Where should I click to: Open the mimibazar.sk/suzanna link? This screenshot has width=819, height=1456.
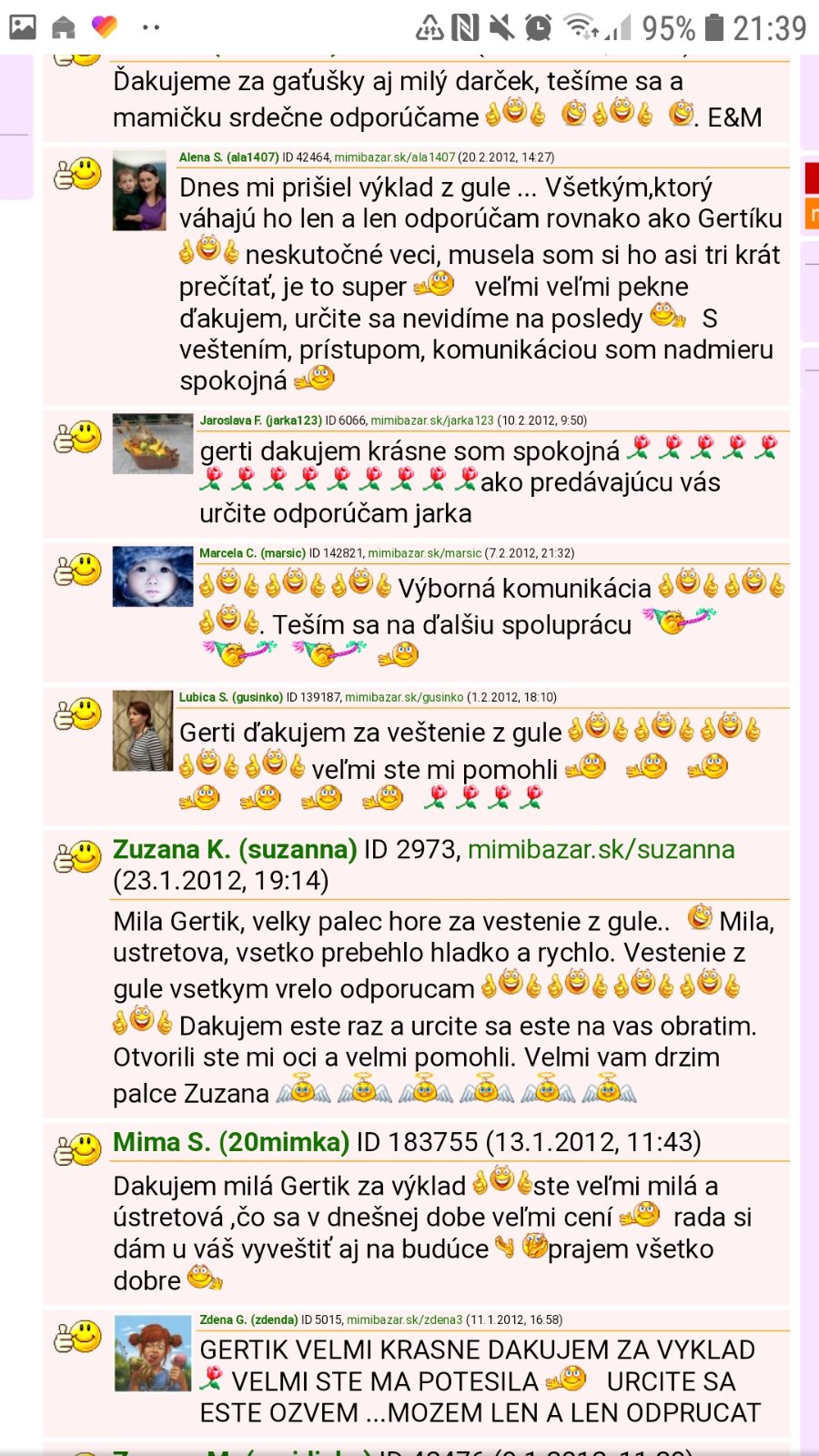tap(601, 849)
